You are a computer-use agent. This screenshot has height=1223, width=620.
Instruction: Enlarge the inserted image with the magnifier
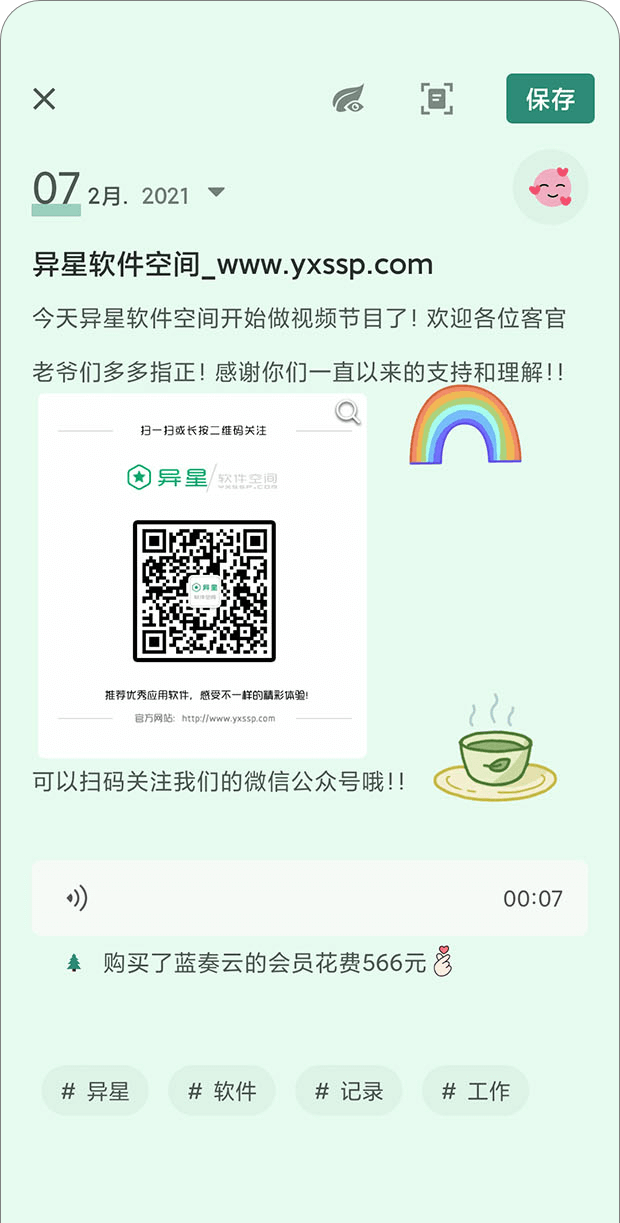pos(347,412)
